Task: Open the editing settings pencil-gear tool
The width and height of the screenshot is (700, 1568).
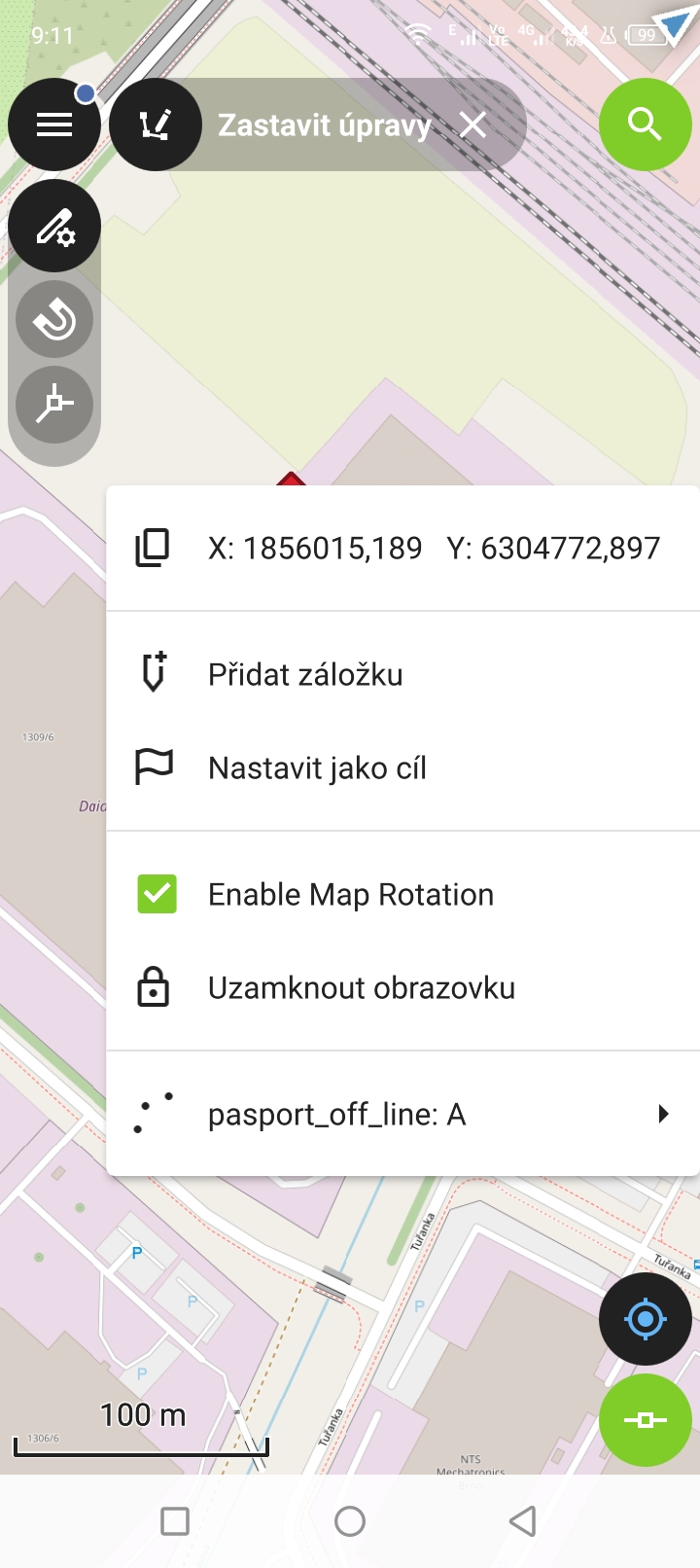Action: pyautogui.click(x=54, y=226)
